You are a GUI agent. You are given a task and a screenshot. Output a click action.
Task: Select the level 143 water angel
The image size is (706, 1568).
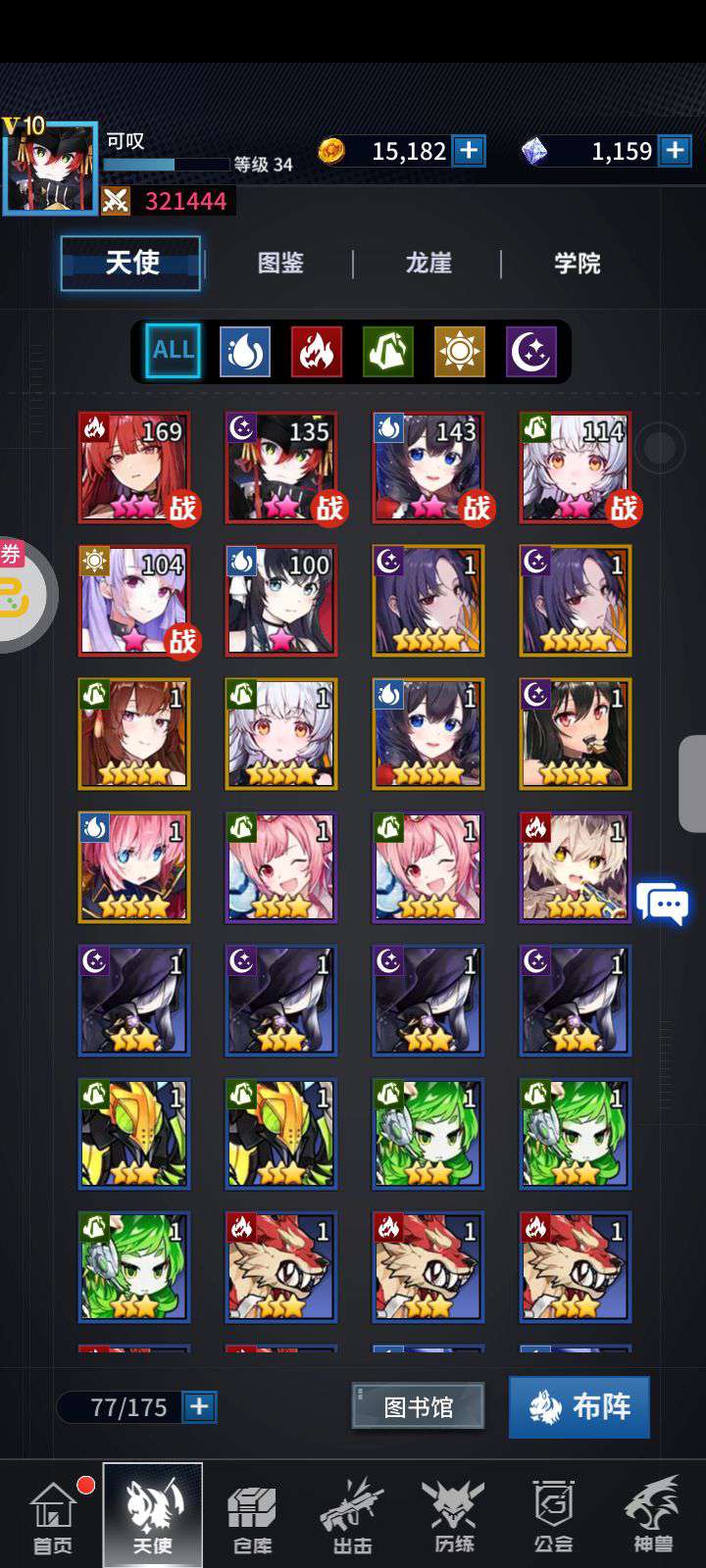429,466
